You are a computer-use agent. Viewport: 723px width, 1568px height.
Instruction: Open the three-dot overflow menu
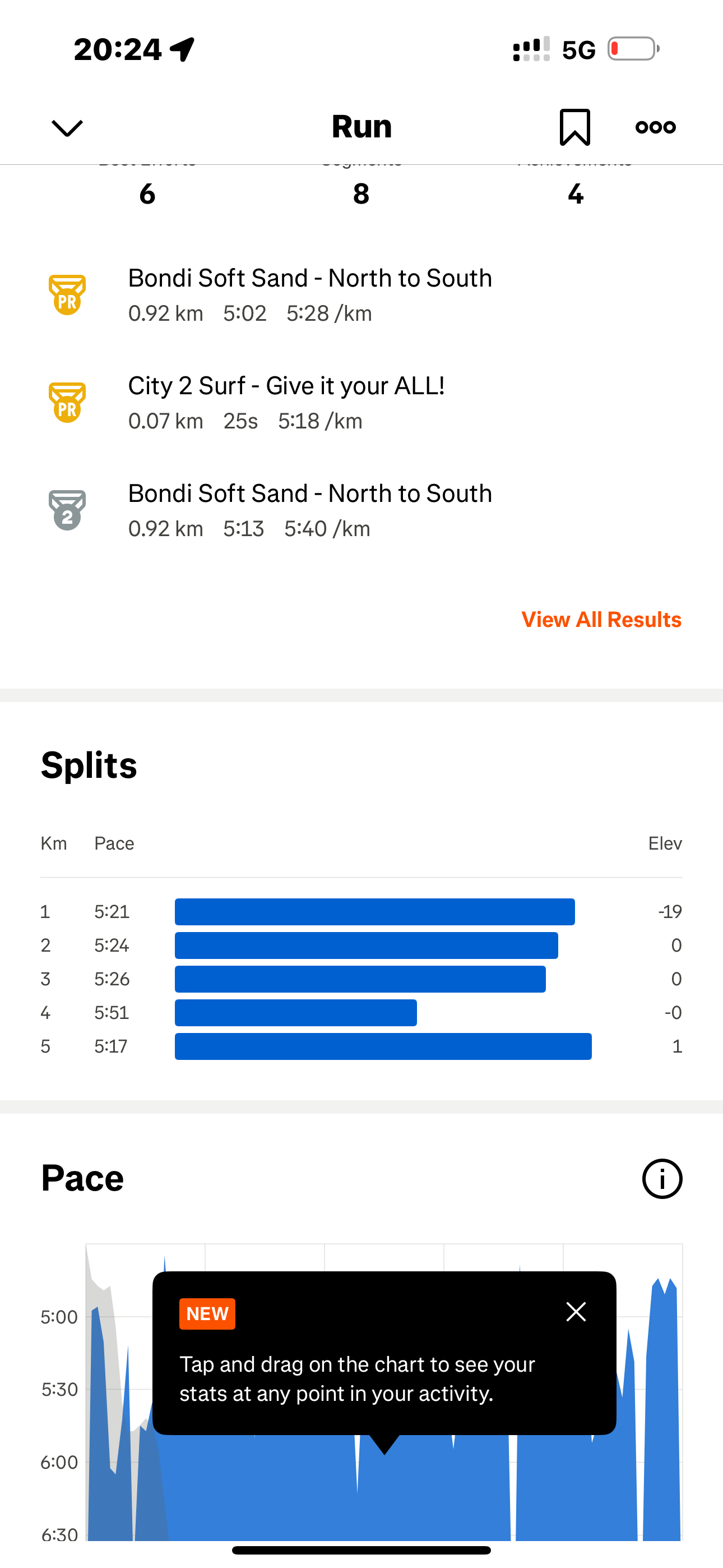655,127
